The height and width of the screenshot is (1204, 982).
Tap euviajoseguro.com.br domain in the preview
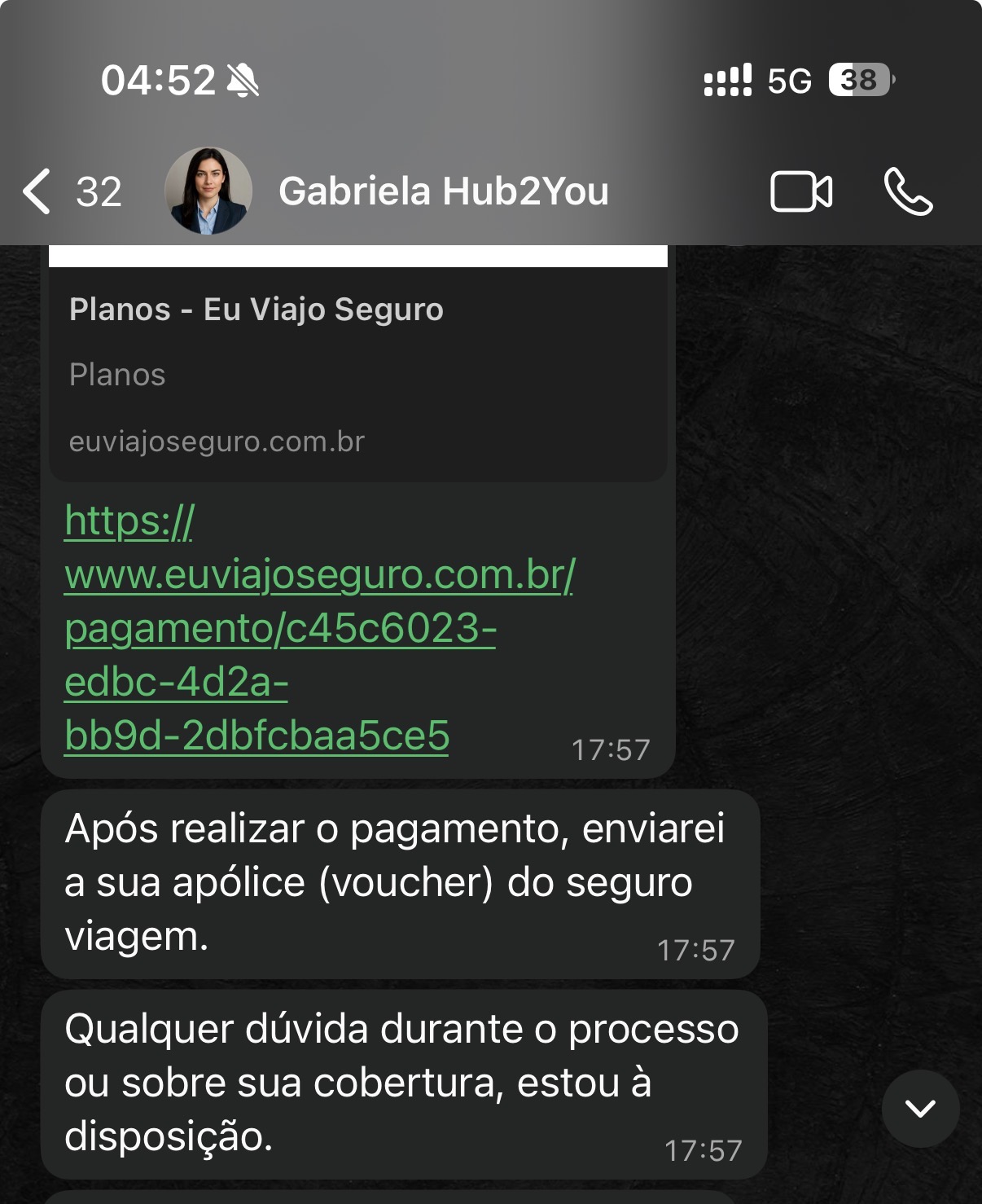click(217, 442)
